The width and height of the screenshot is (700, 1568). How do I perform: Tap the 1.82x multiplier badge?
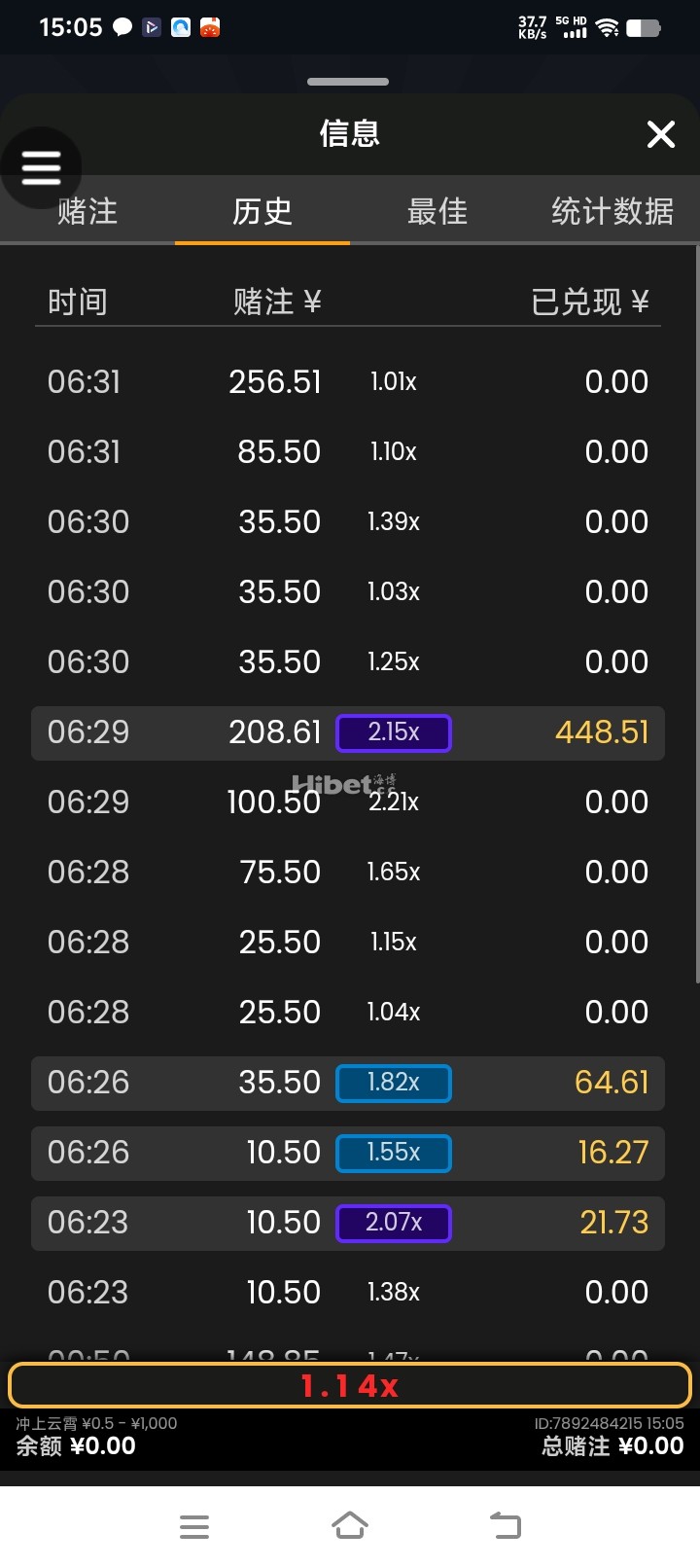click(x=394, y=1083)
